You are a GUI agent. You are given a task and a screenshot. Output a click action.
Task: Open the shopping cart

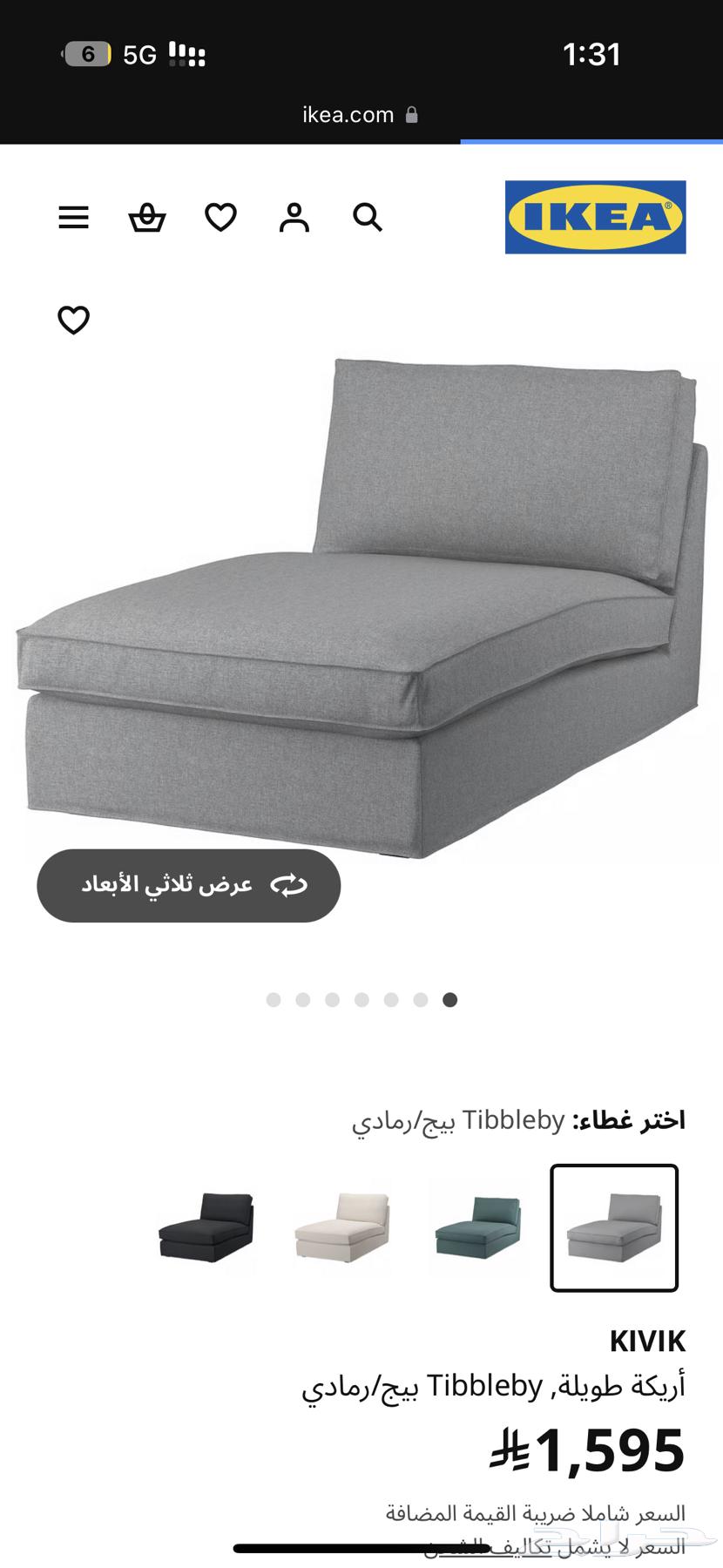[x=147, y=218]
